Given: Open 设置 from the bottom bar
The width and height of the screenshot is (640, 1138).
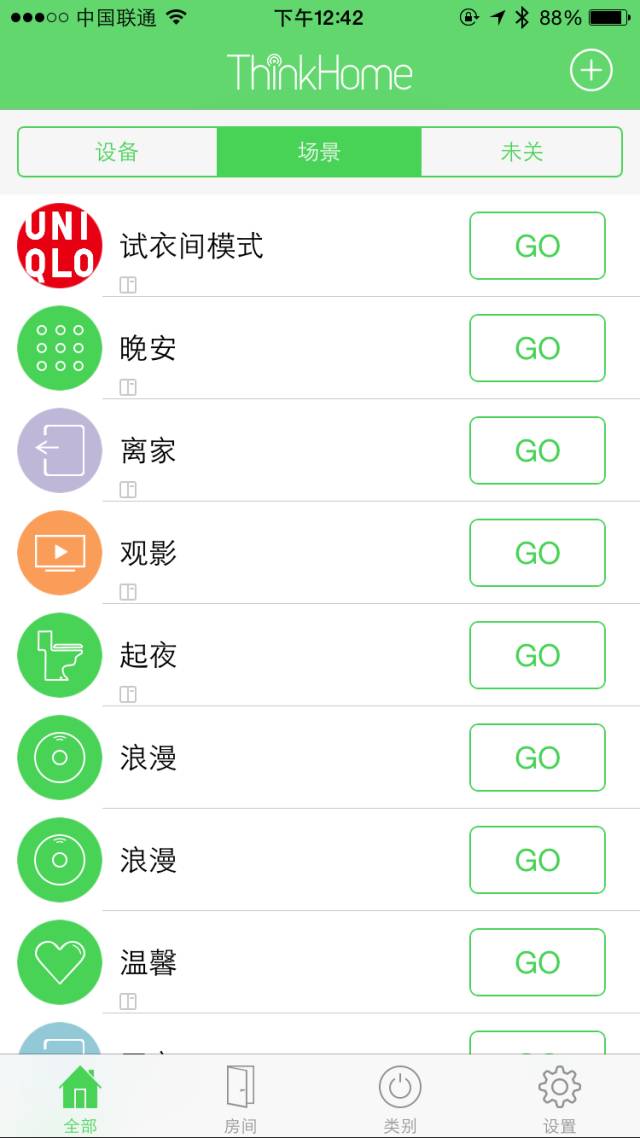Looking at the screenshot, I should [560, 1098].
